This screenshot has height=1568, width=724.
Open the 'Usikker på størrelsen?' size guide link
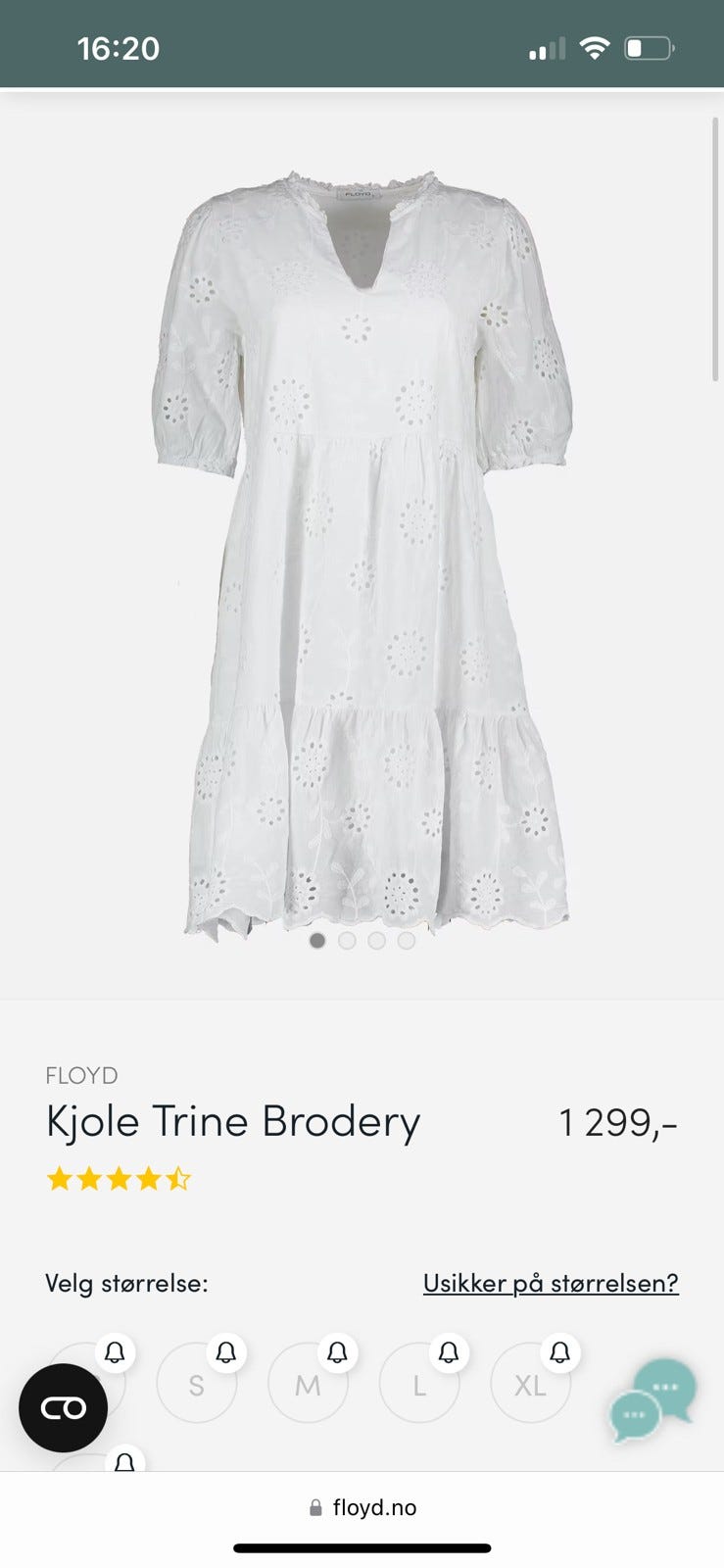(x=551, y=1283)
